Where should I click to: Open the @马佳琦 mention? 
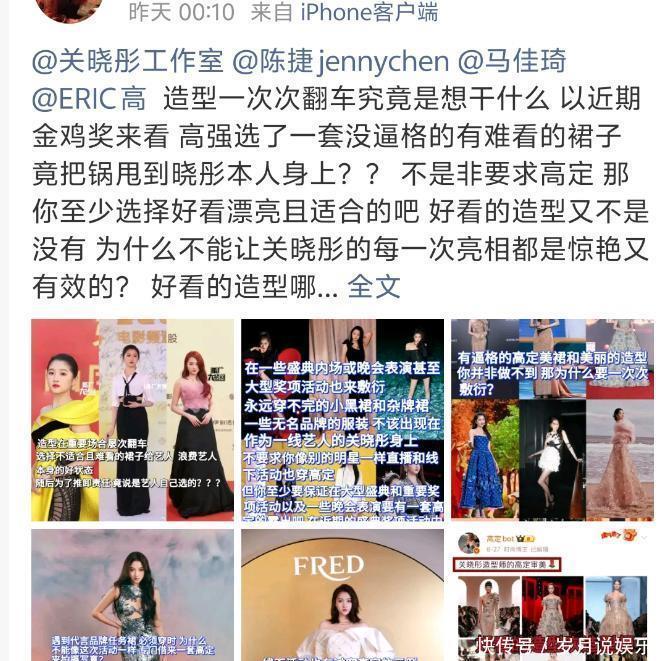coord(512,62)
